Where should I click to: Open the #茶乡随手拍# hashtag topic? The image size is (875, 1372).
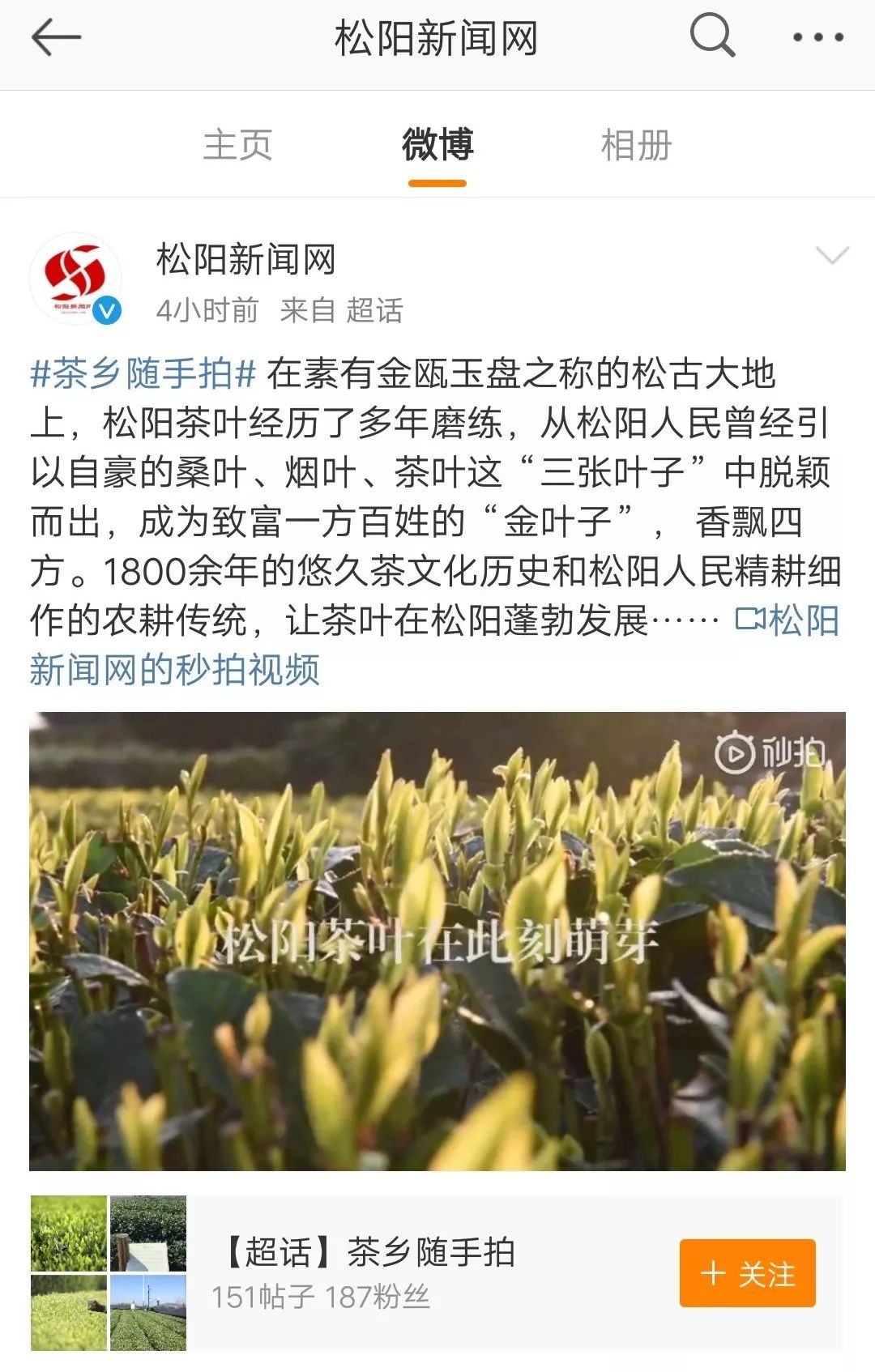143,373
